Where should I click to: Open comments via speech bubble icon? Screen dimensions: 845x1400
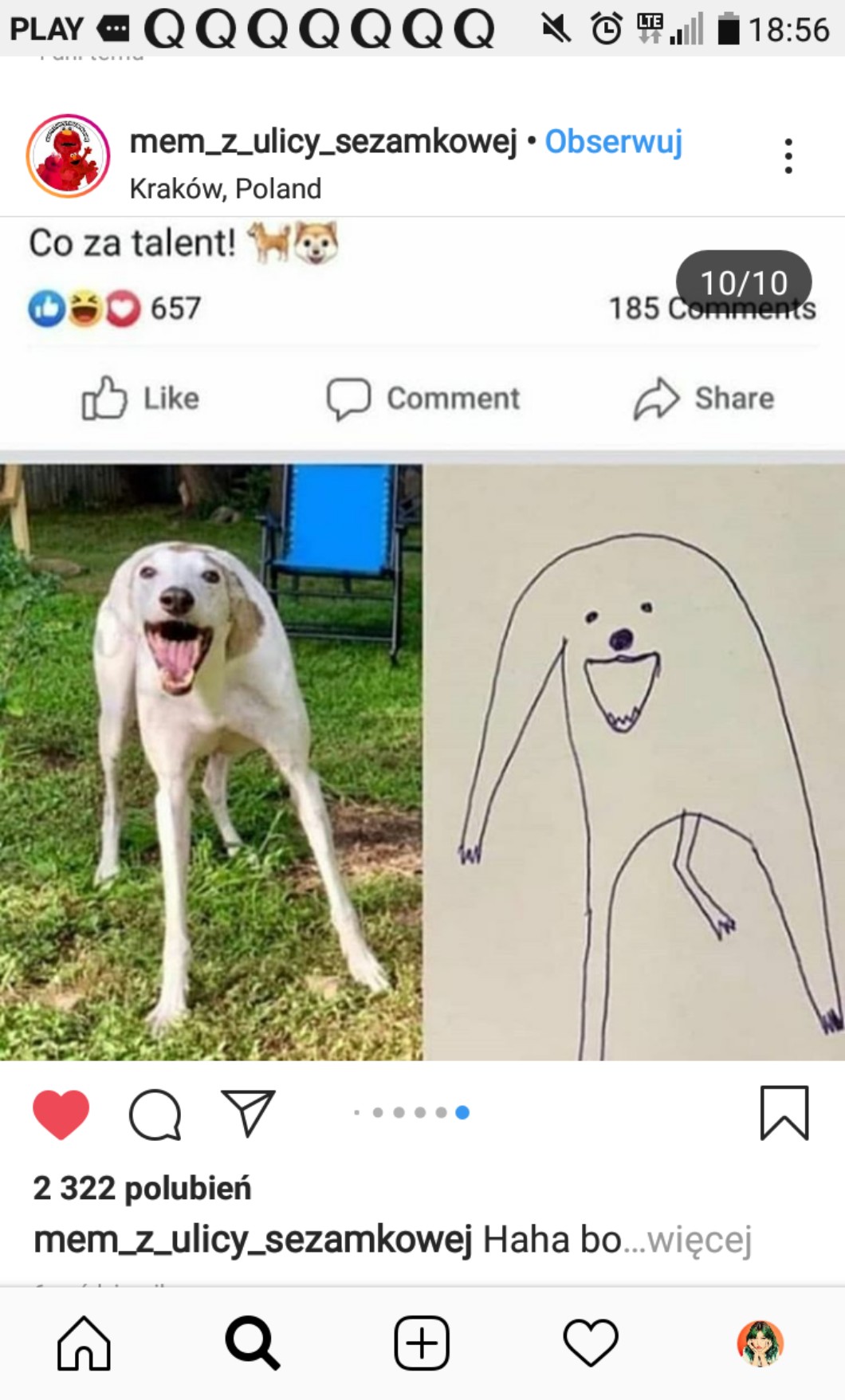[x=155, y=1114]
